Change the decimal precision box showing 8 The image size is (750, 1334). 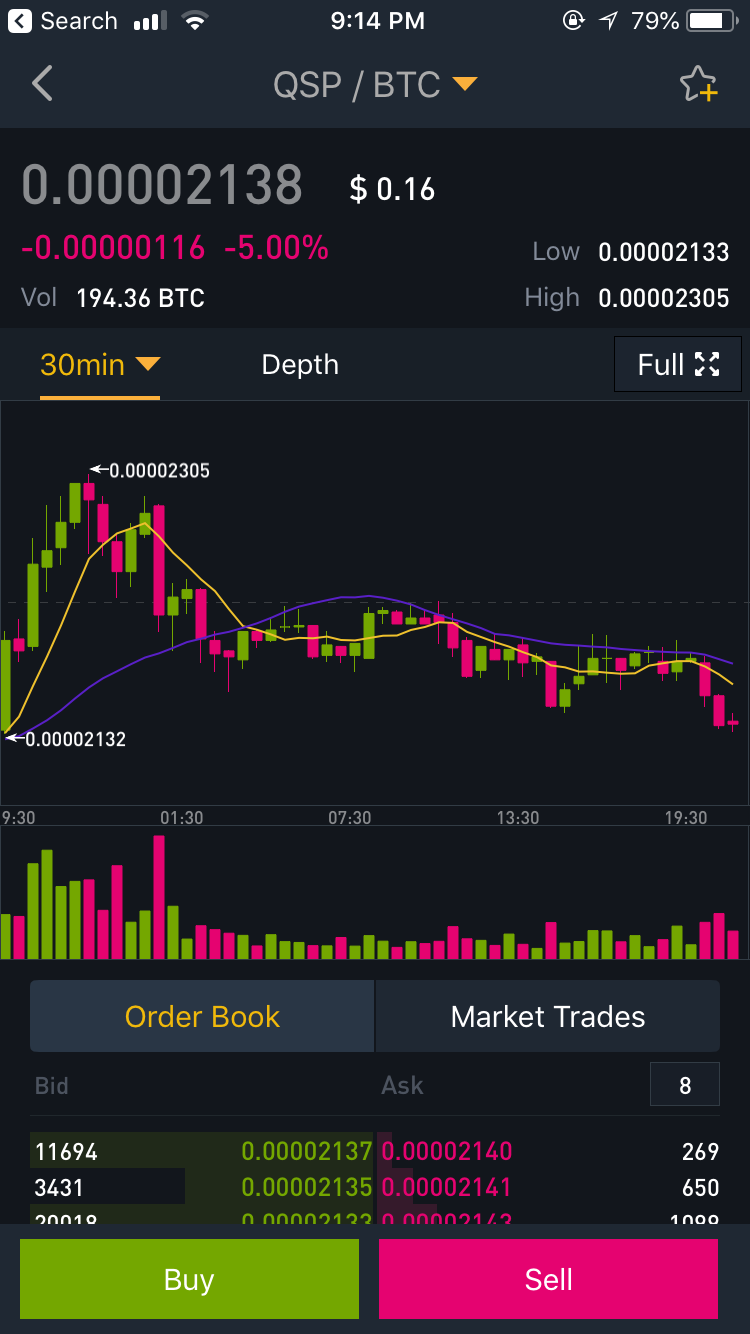(x=684, y=1085)
